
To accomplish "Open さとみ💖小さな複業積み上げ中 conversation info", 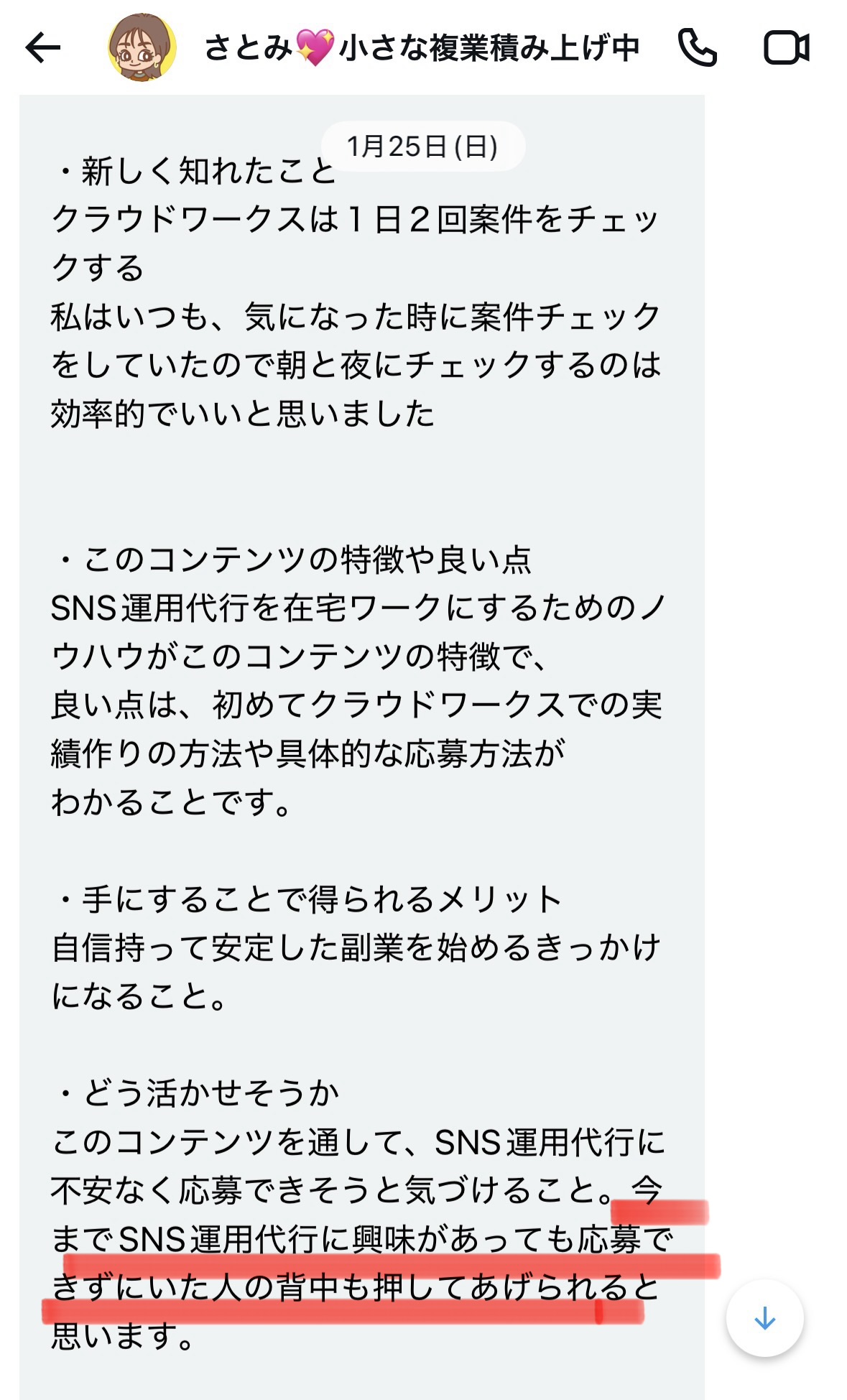I will pos(422,48).
